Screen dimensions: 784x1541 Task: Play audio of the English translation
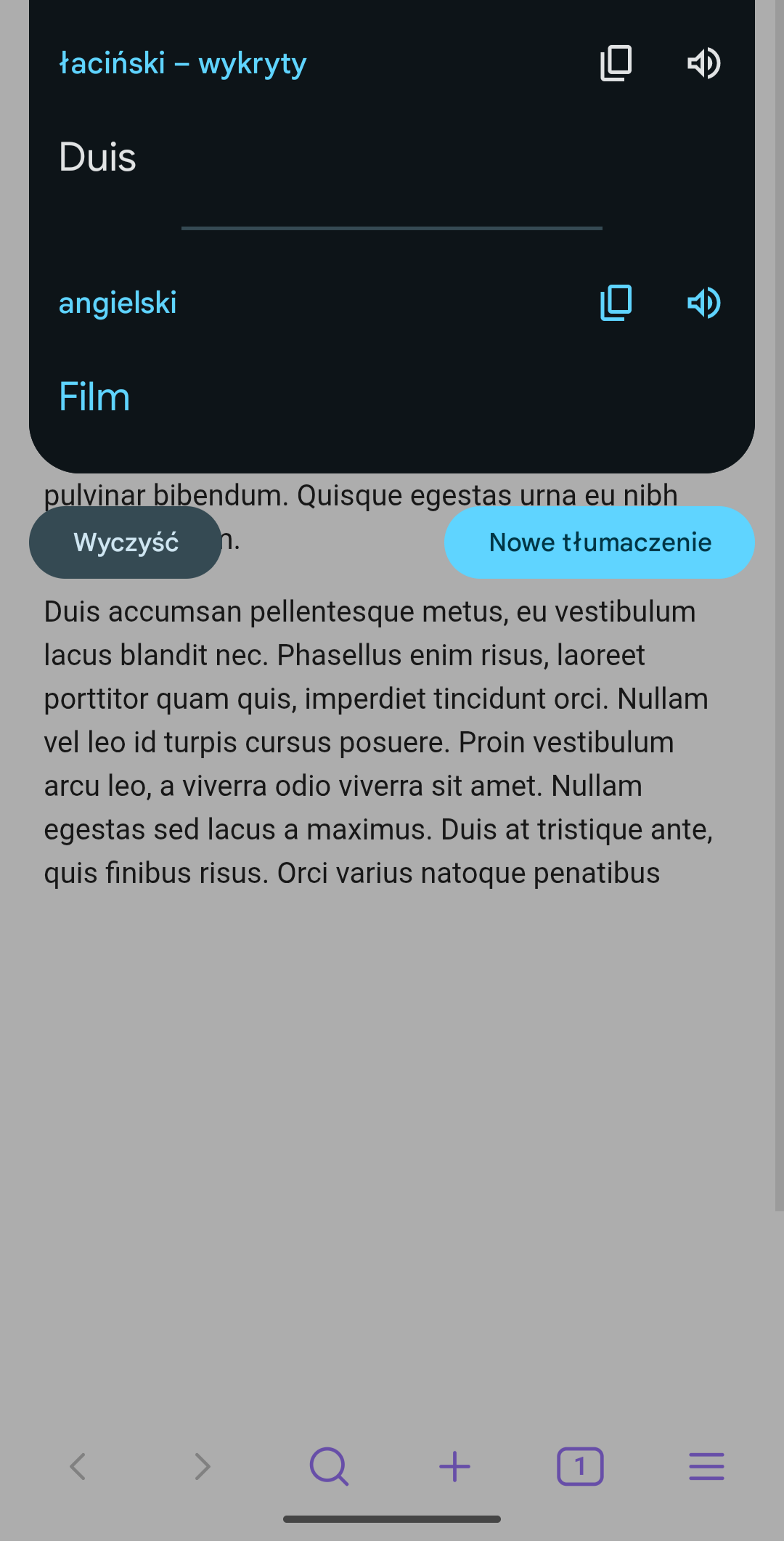703,303
